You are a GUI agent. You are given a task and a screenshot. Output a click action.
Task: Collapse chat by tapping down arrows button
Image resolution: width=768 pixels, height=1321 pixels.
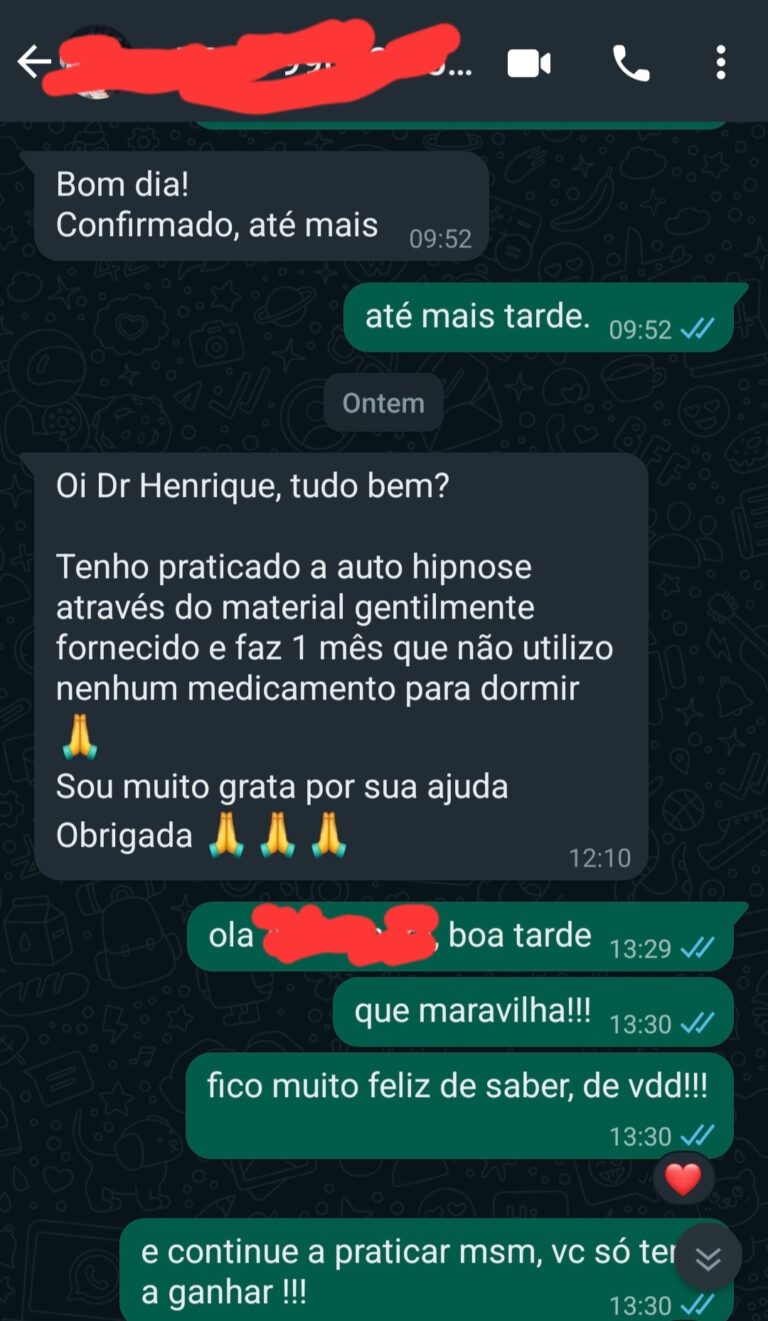[707, 1258]
